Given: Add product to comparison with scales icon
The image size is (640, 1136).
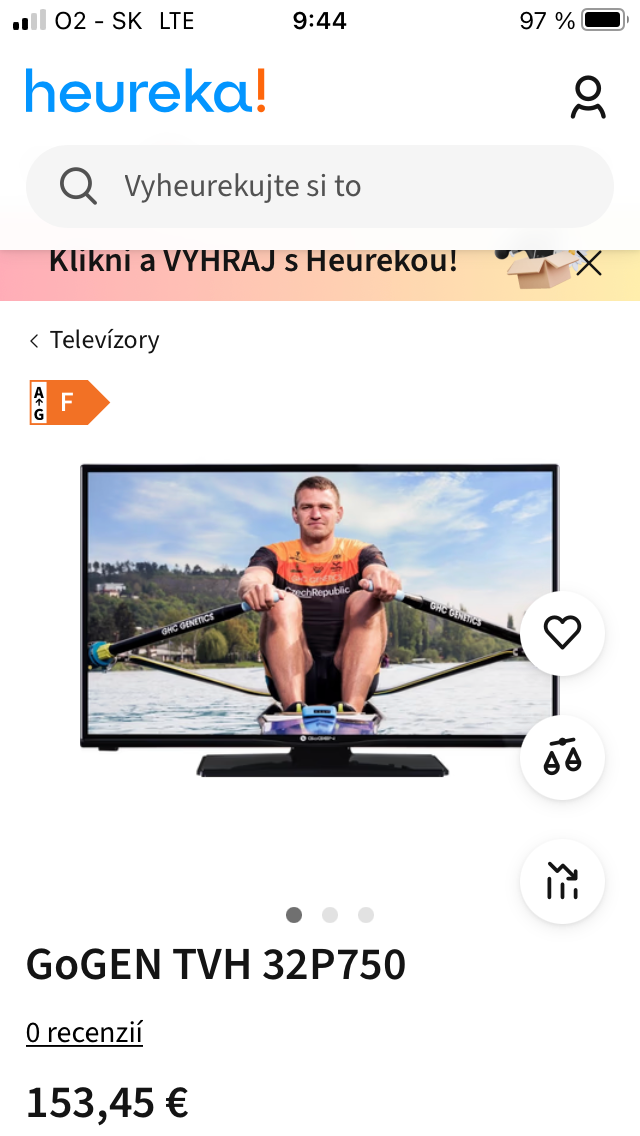Looking at the screenshot, I should (x=562, y=757).
